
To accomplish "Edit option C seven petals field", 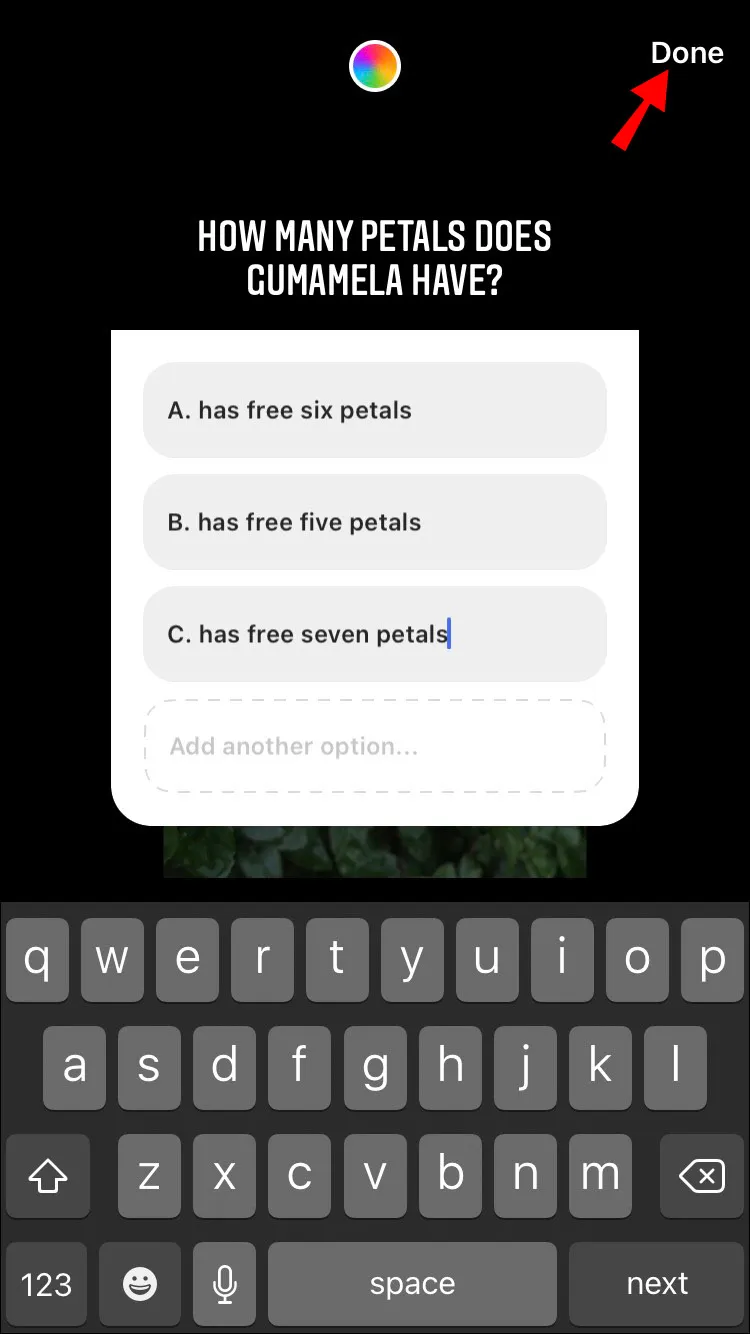I will [375, 634].
